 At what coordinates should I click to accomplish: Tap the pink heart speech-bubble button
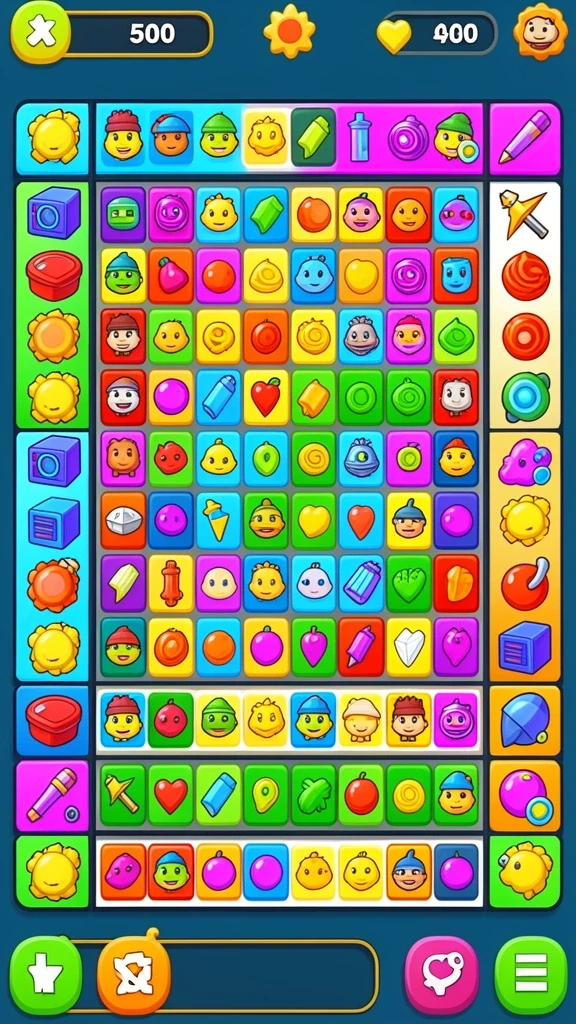(x=441, y=976)
